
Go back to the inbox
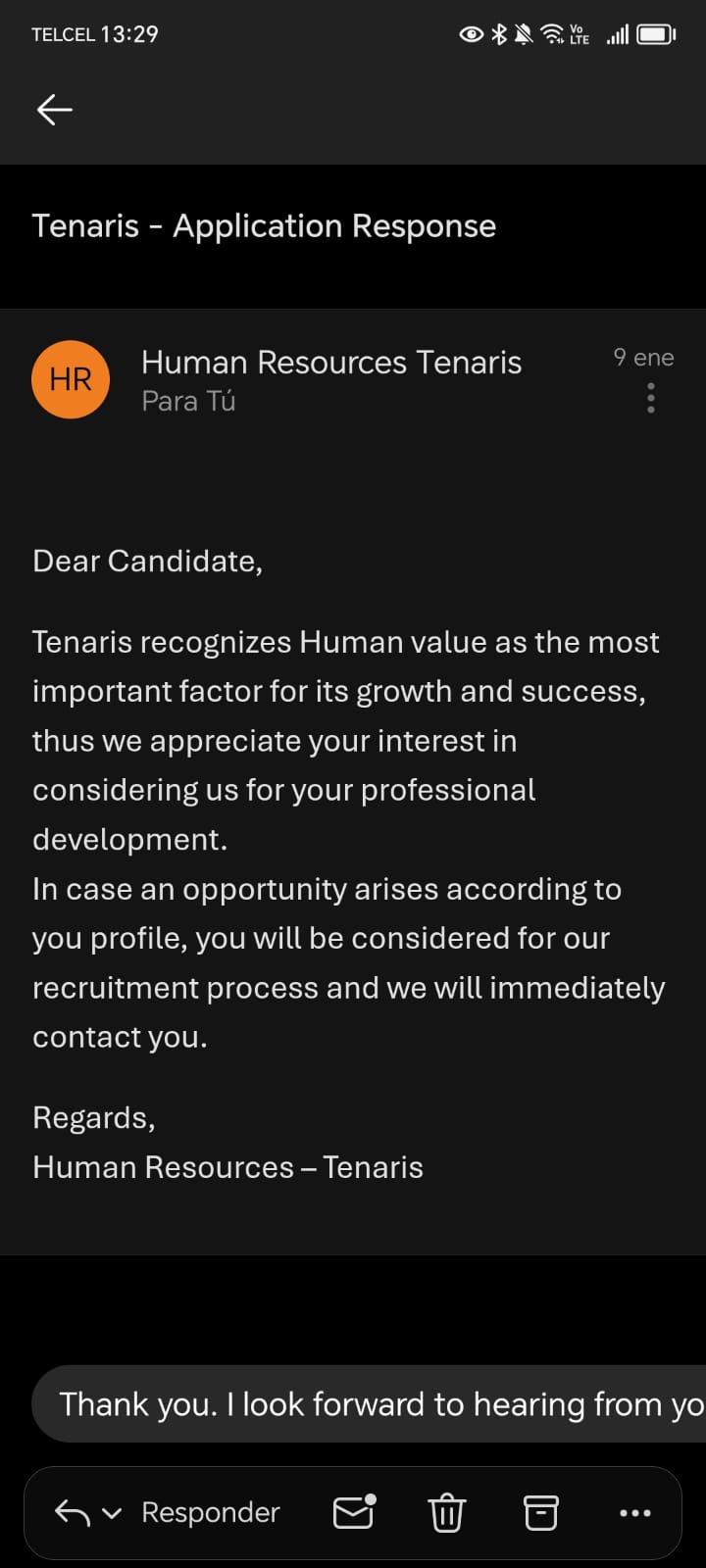(x=55, y=110)
